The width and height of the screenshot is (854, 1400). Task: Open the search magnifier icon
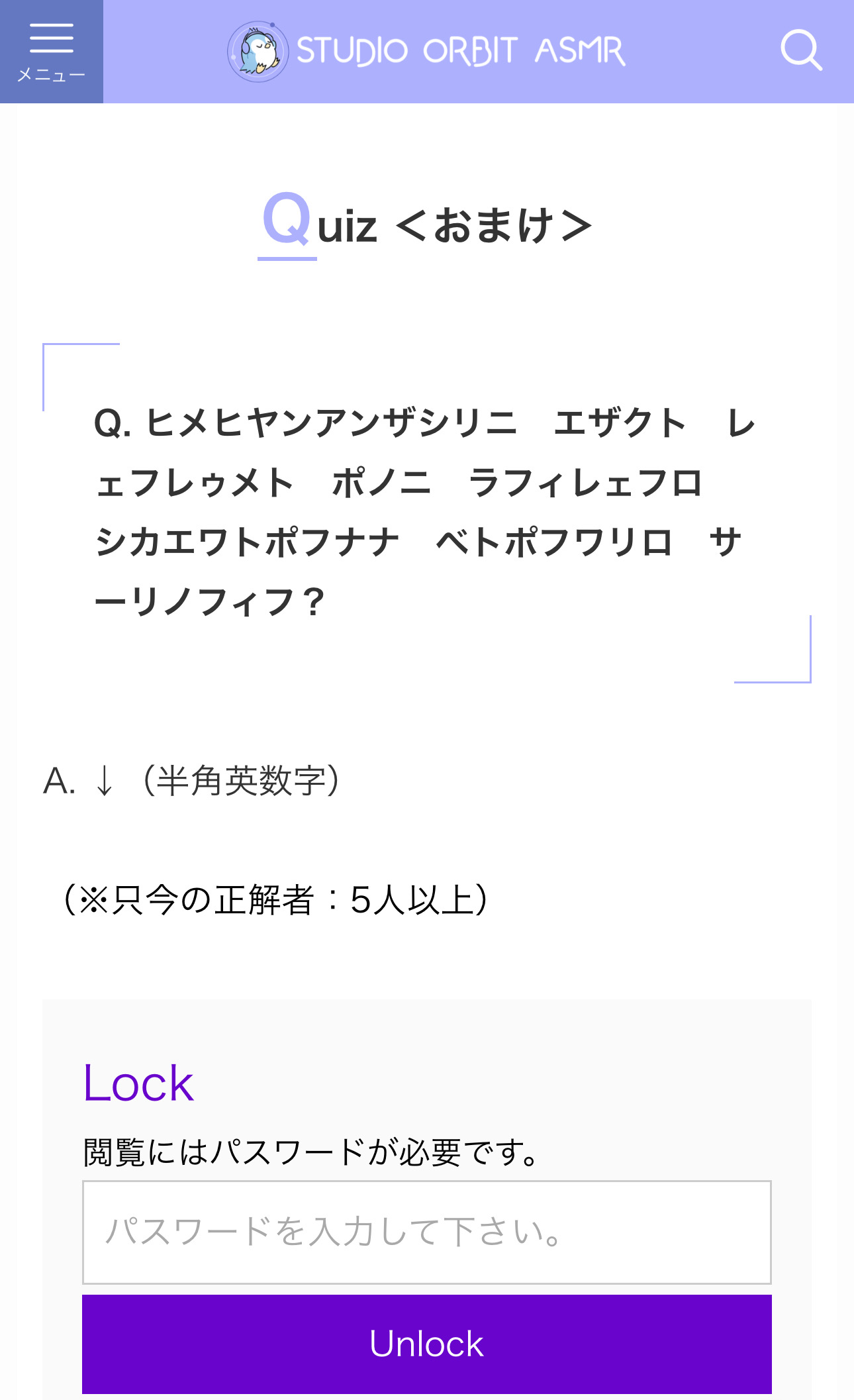pos(801,50)
